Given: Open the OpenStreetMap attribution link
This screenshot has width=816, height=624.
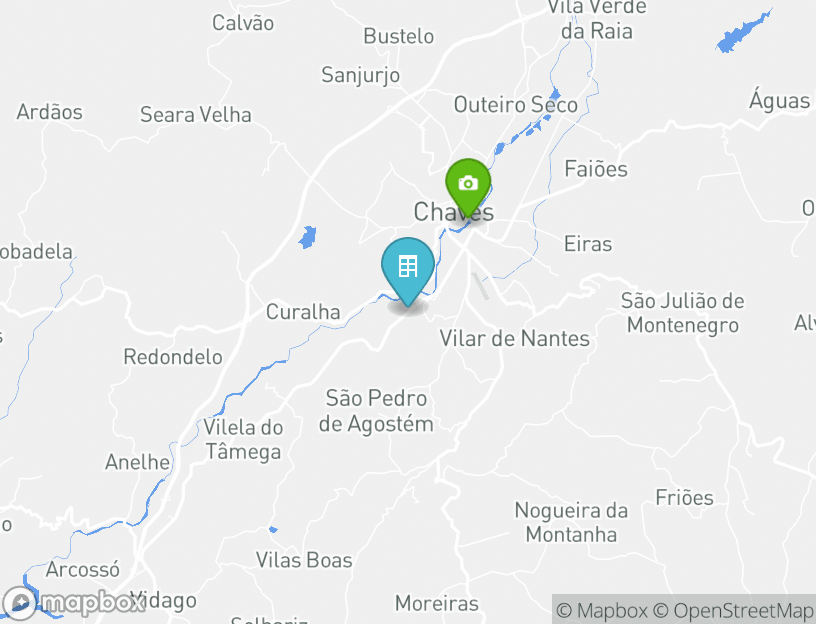Looking at the screenshot, I should 733,610.
